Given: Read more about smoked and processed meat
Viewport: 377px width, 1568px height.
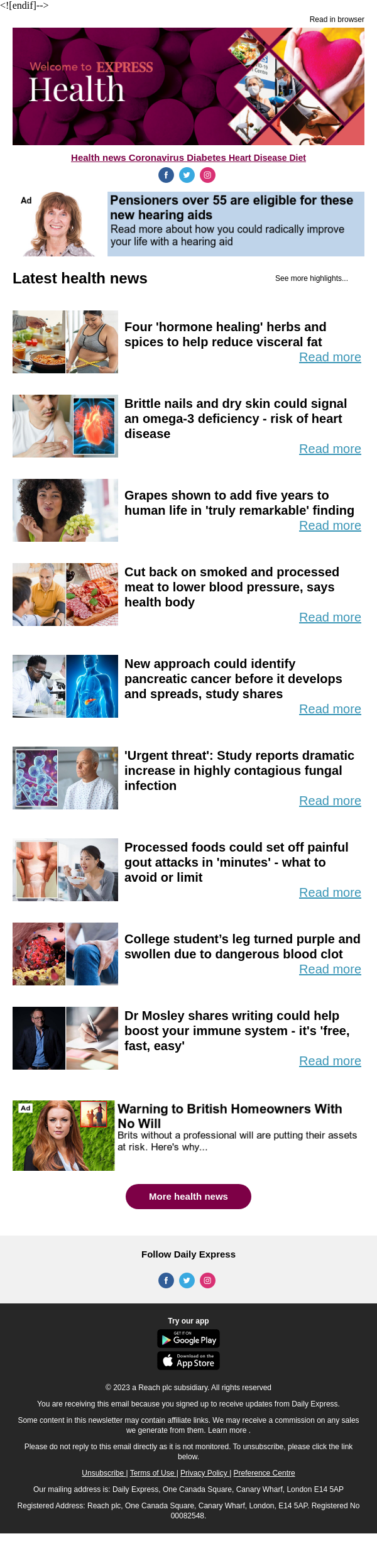Looking at the screenshot, I should pos(330,618).
